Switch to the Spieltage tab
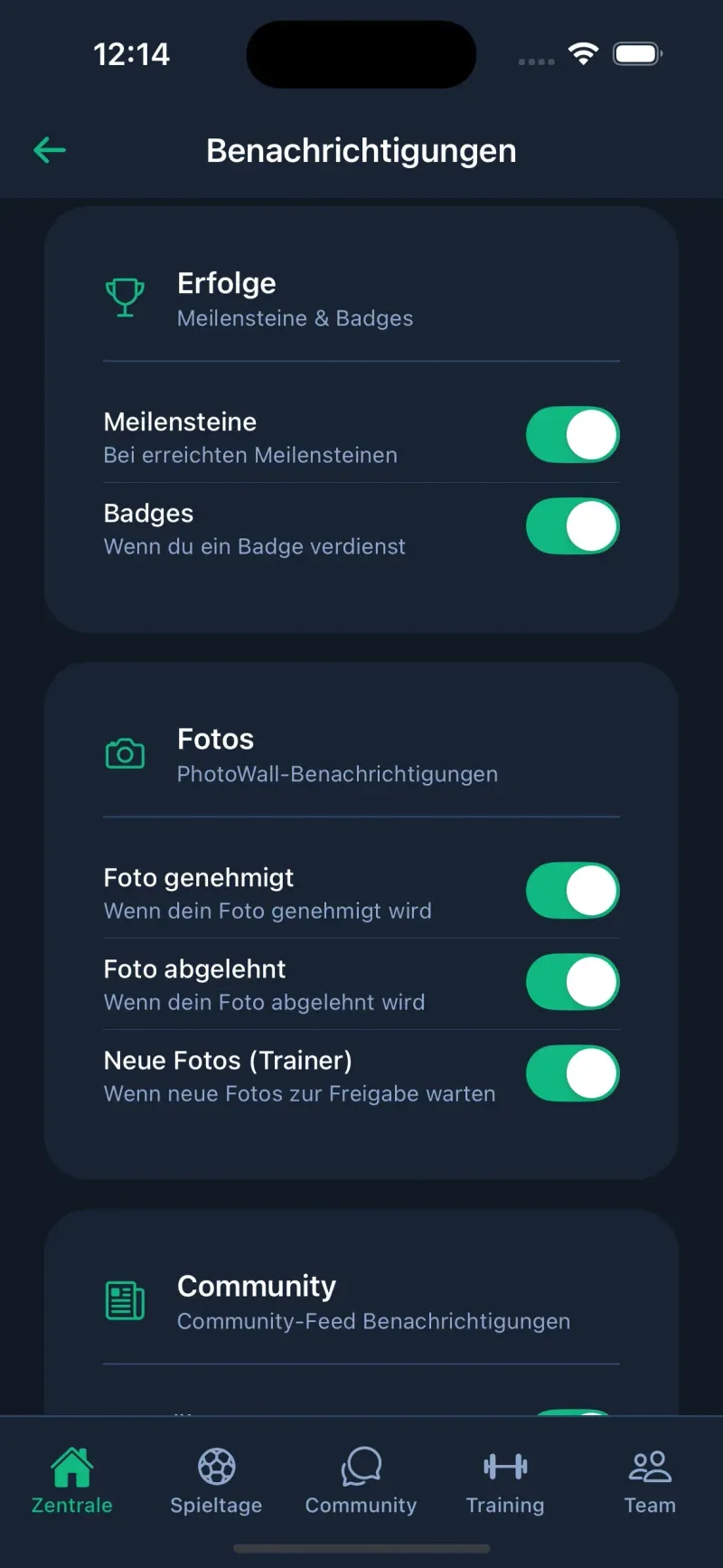 [217, 1481]
